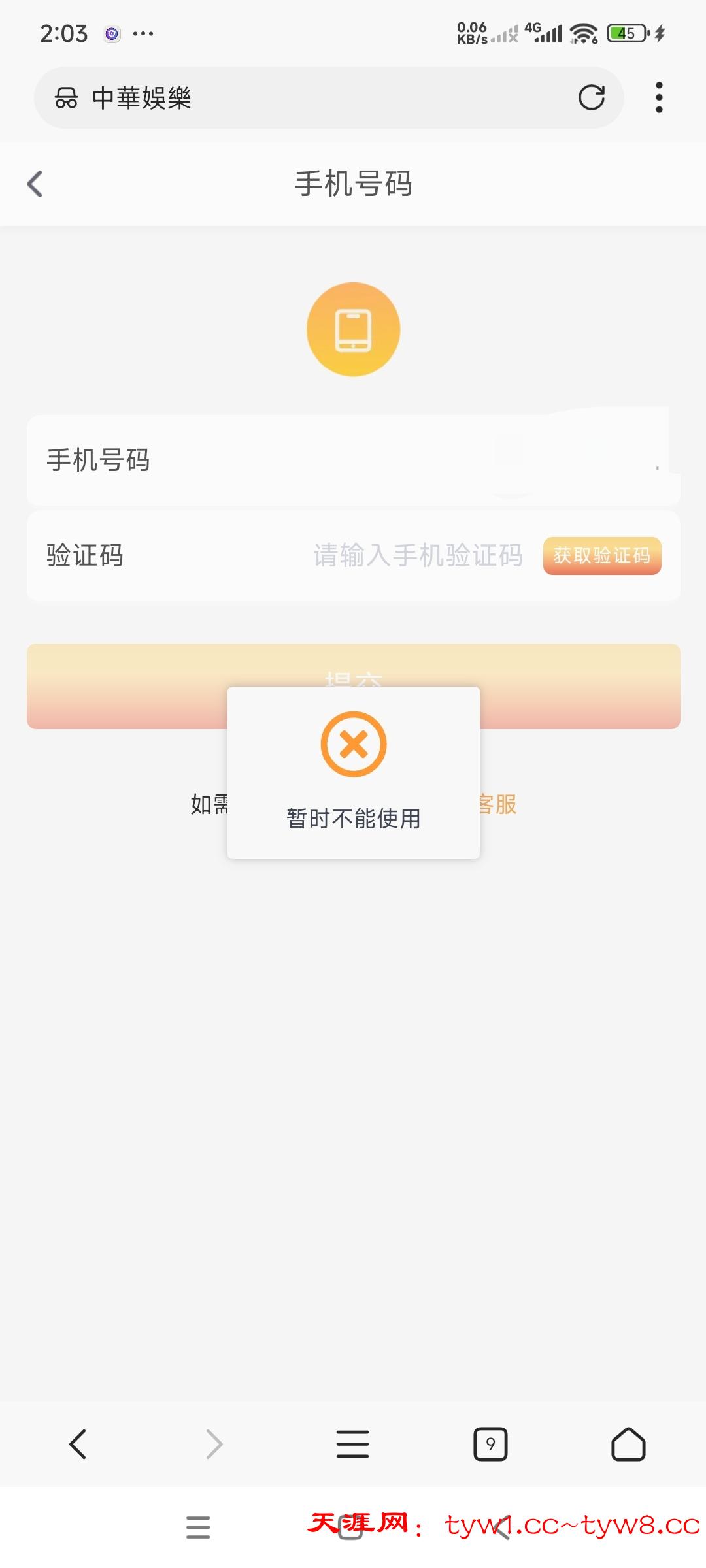The image size is (706, 1568).
Task: Tap the 手机号码 phone number field
Action: point(353,460)
